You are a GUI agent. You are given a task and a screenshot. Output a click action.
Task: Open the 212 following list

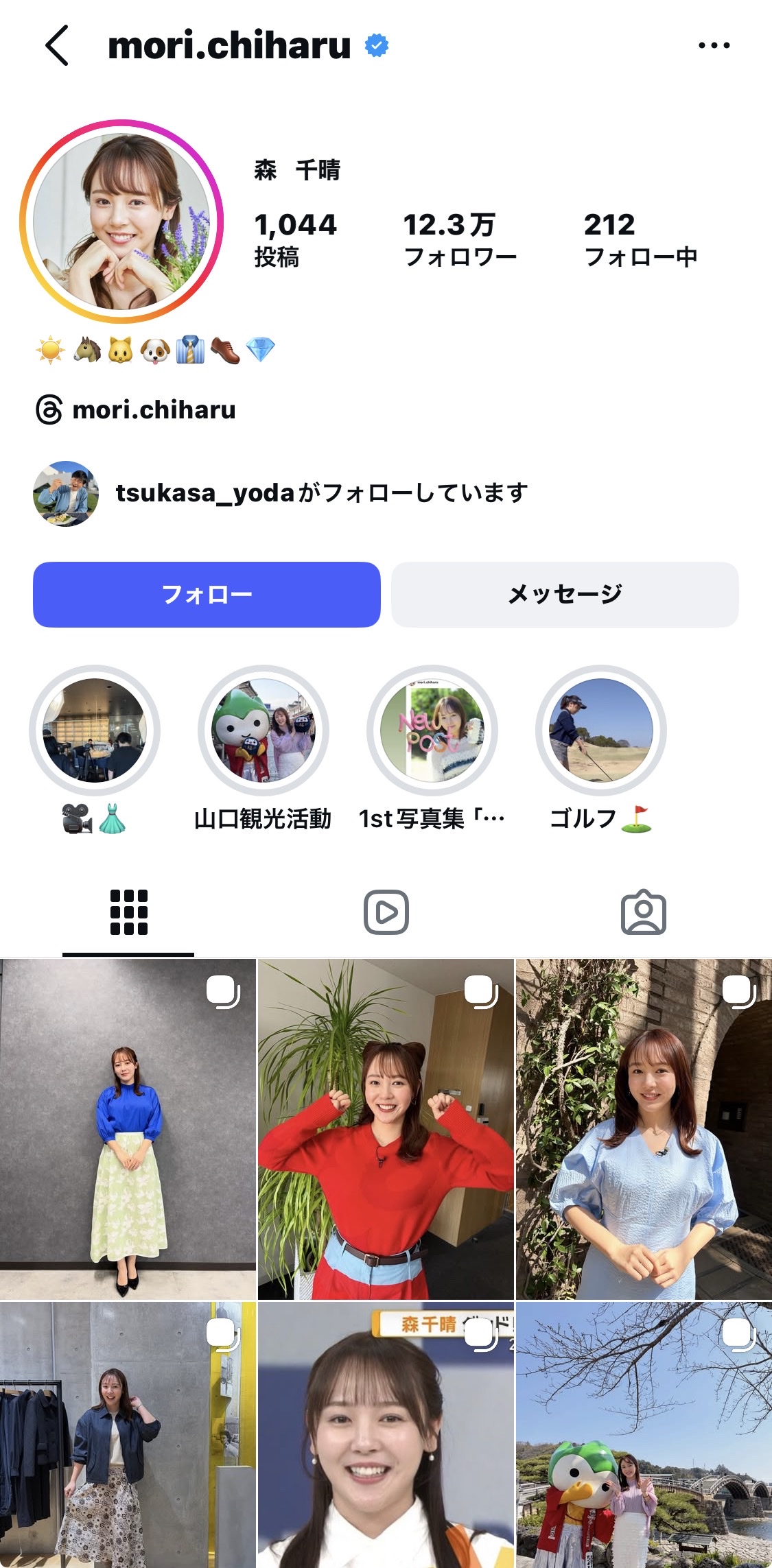640,238
